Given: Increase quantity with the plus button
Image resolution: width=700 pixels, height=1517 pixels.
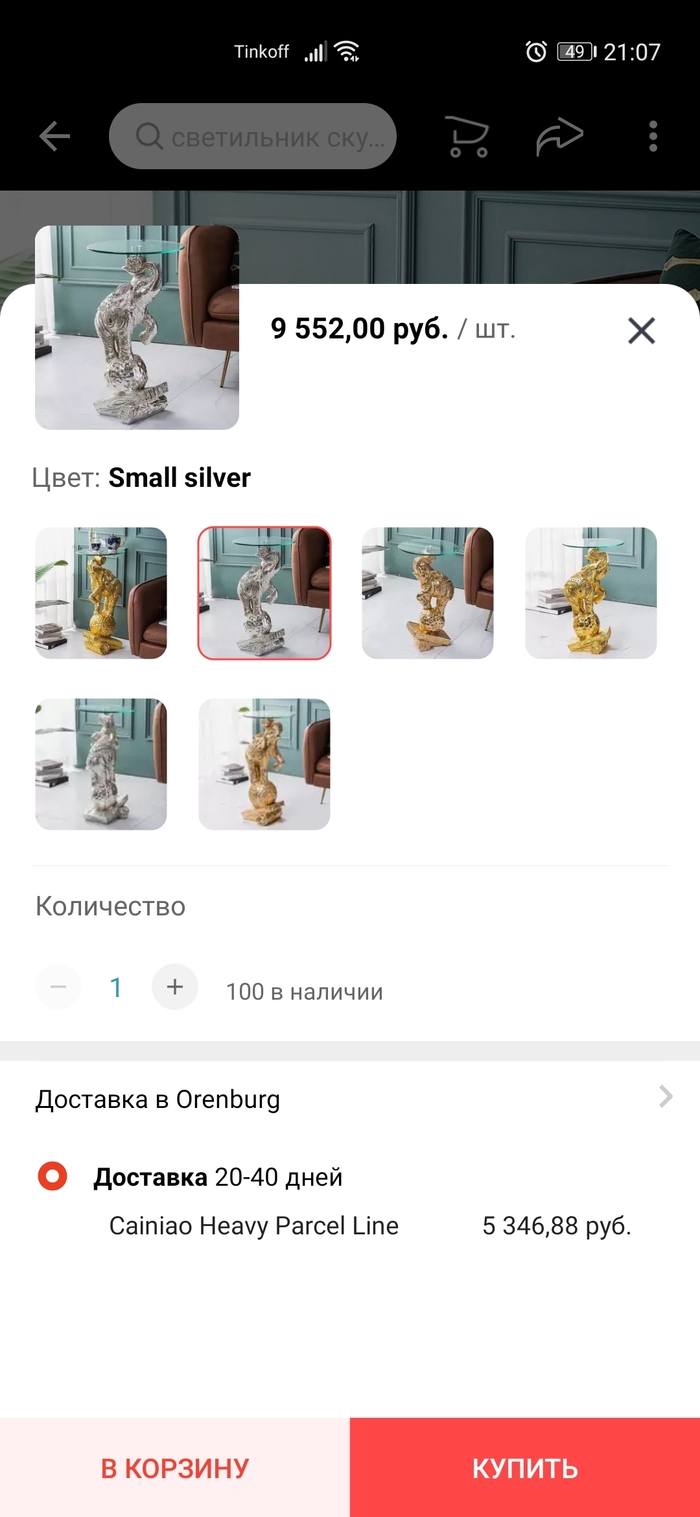Looking at the screenshot, I should [175, 987].
